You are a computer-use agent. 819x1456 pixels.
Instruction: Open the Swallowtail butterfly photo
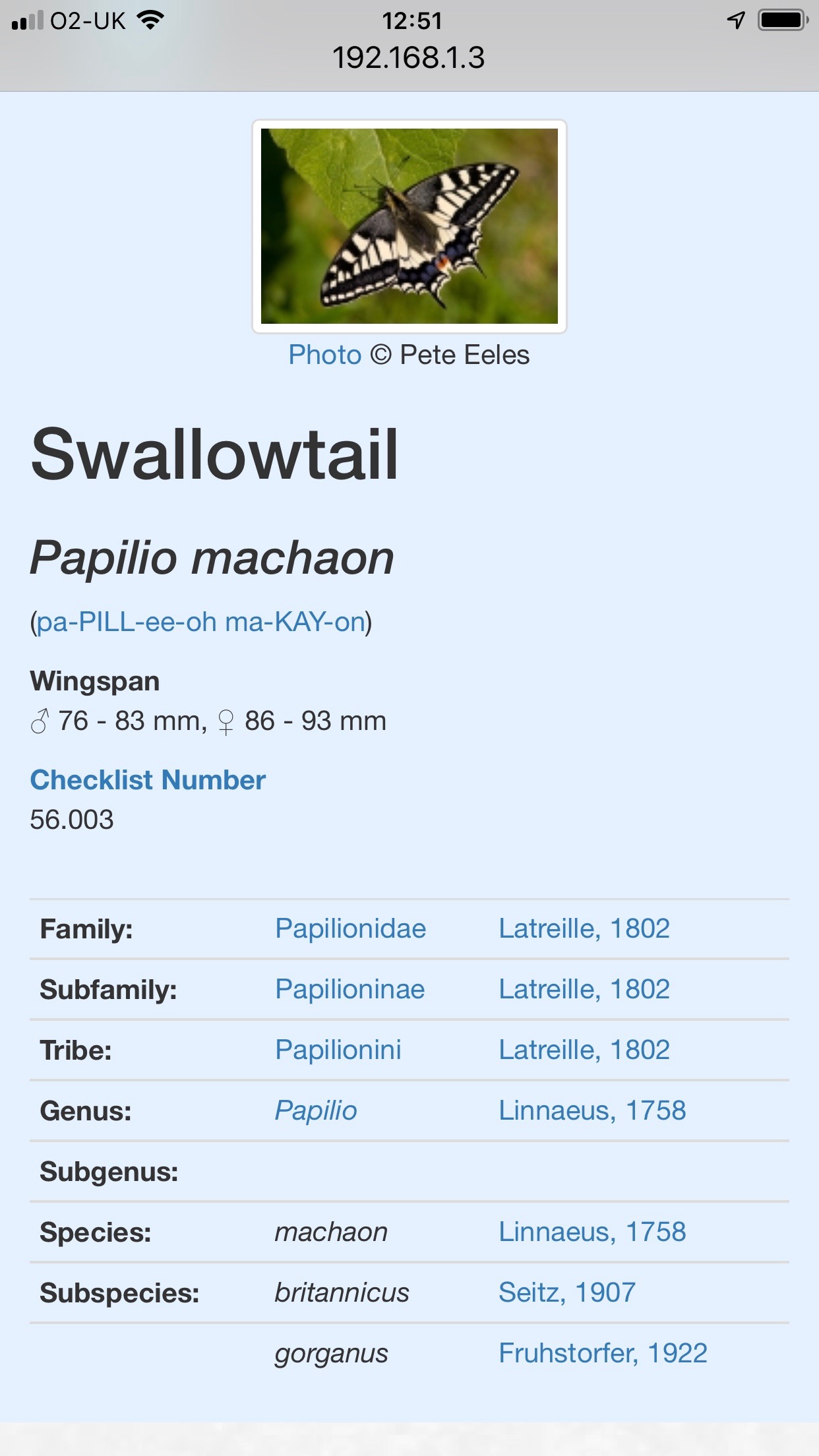coord(409,226)
